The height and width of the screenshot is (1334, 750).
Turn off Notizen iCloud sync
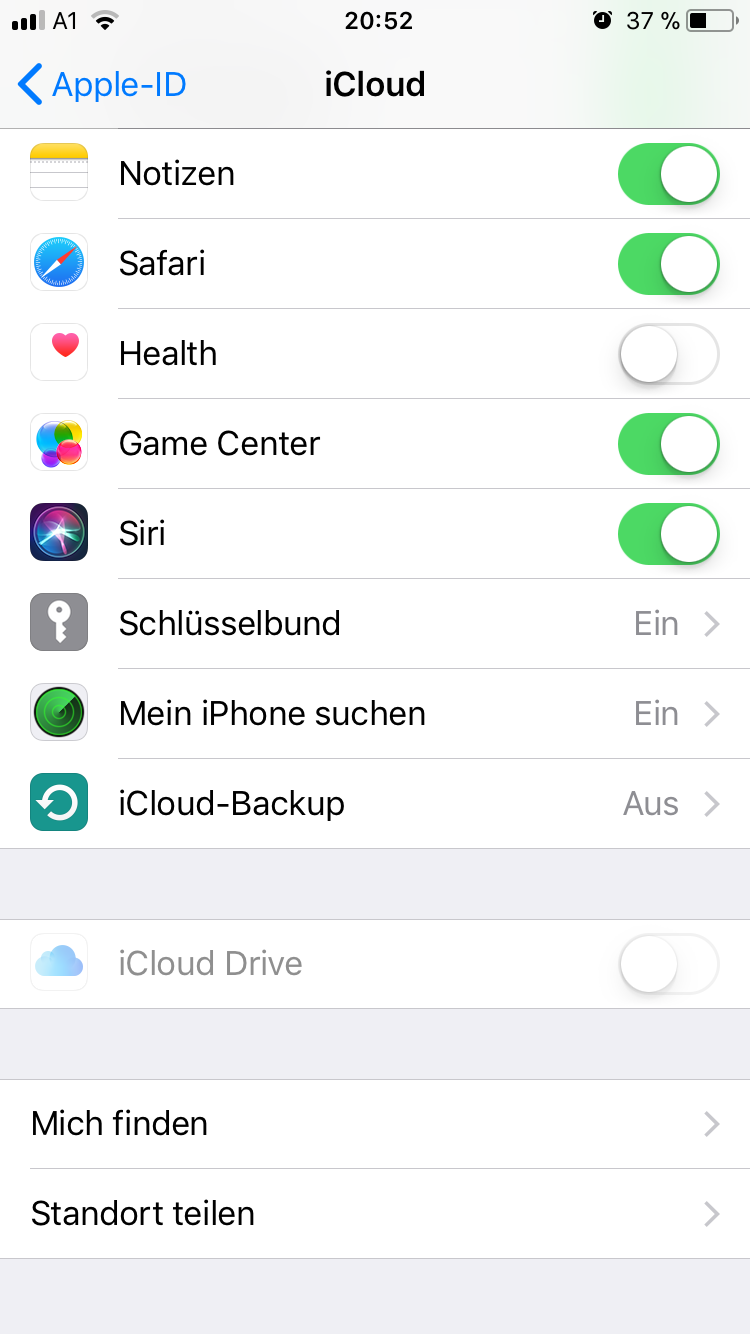click(668, 174)
